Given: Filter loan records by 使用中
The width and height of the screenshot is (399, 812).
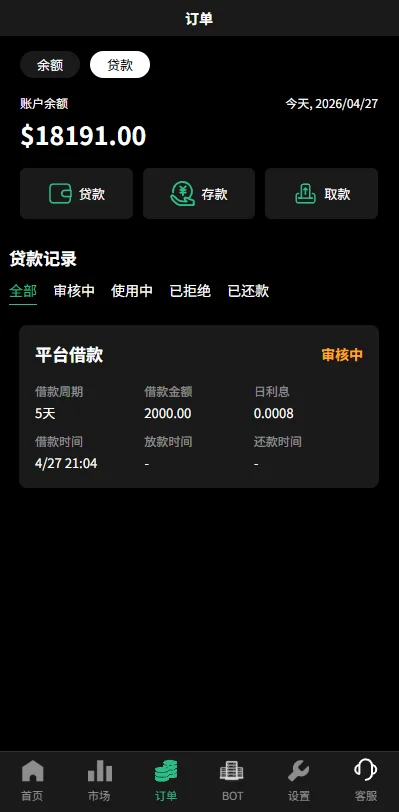Looking at the screenshot, I should coord(132,291).
